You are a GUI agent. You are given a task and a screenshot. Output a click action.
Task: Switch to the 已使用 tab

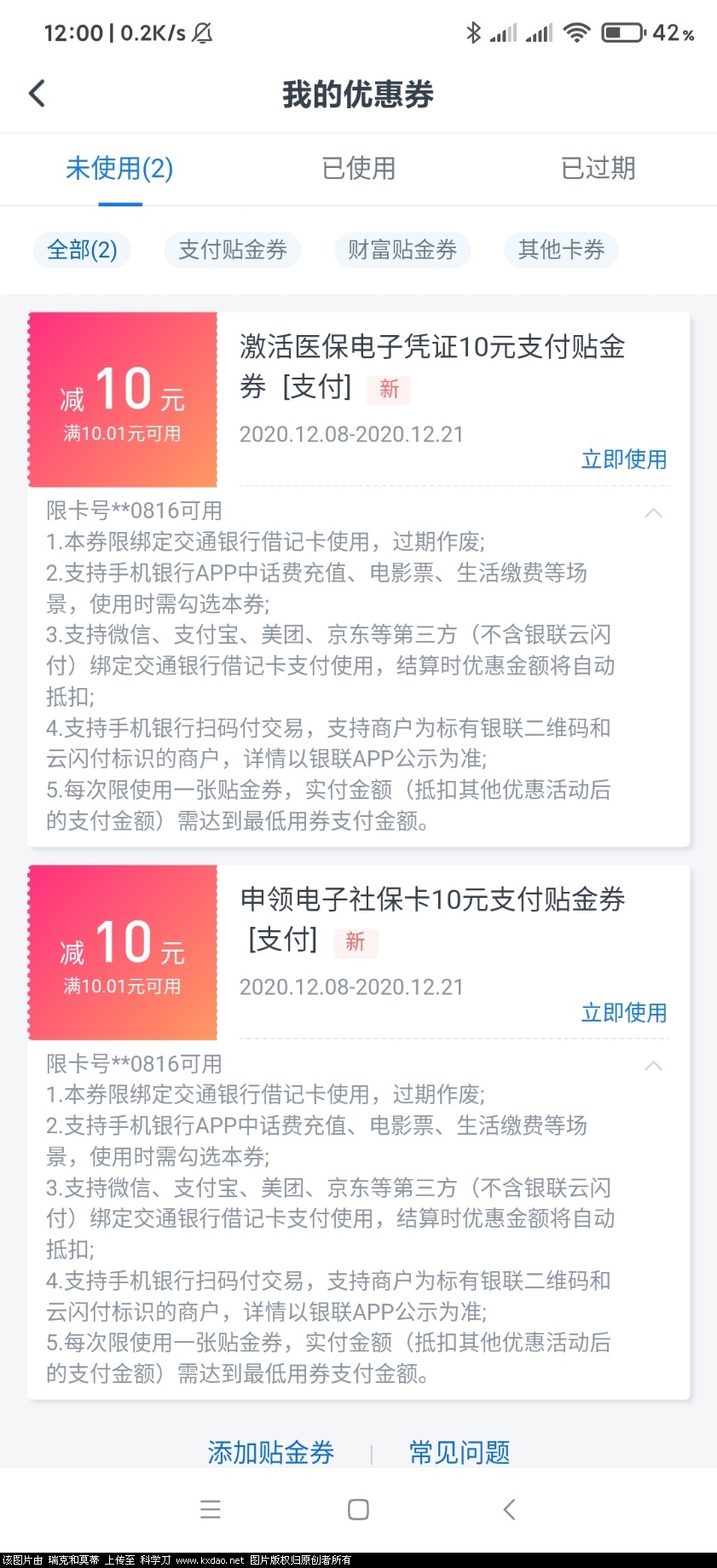tap(358, 169)
